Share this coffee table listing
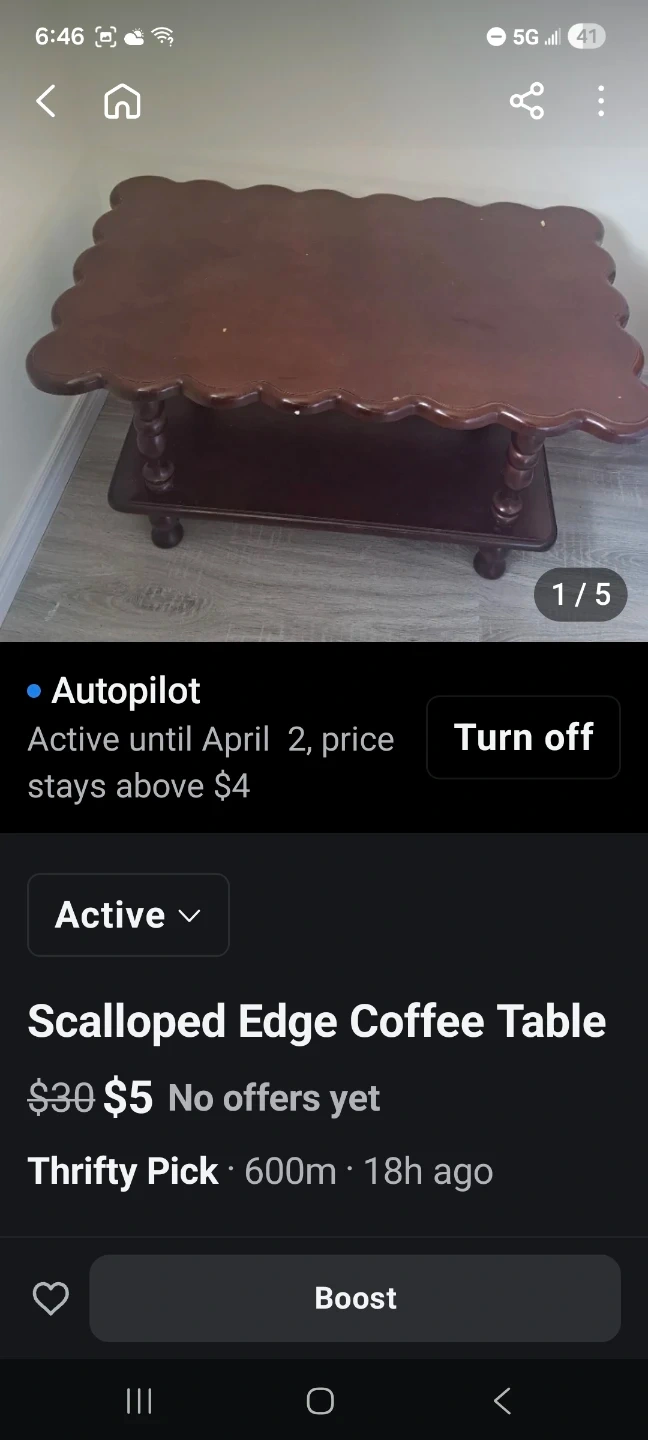Screen dimensions: 648x1440 coord(526,101)
